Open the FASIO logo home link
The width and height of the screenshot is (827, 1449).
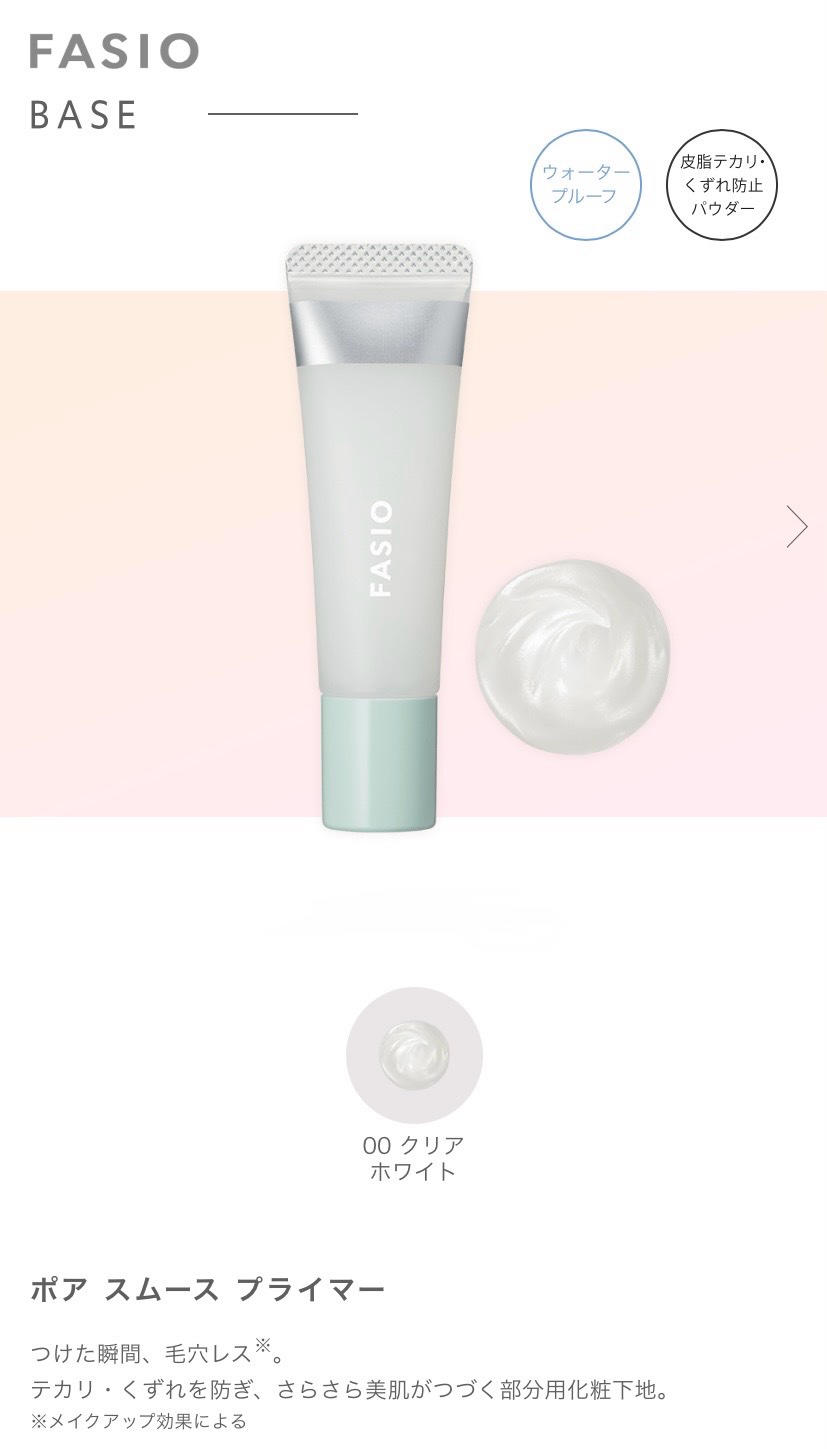pos(114,51)
